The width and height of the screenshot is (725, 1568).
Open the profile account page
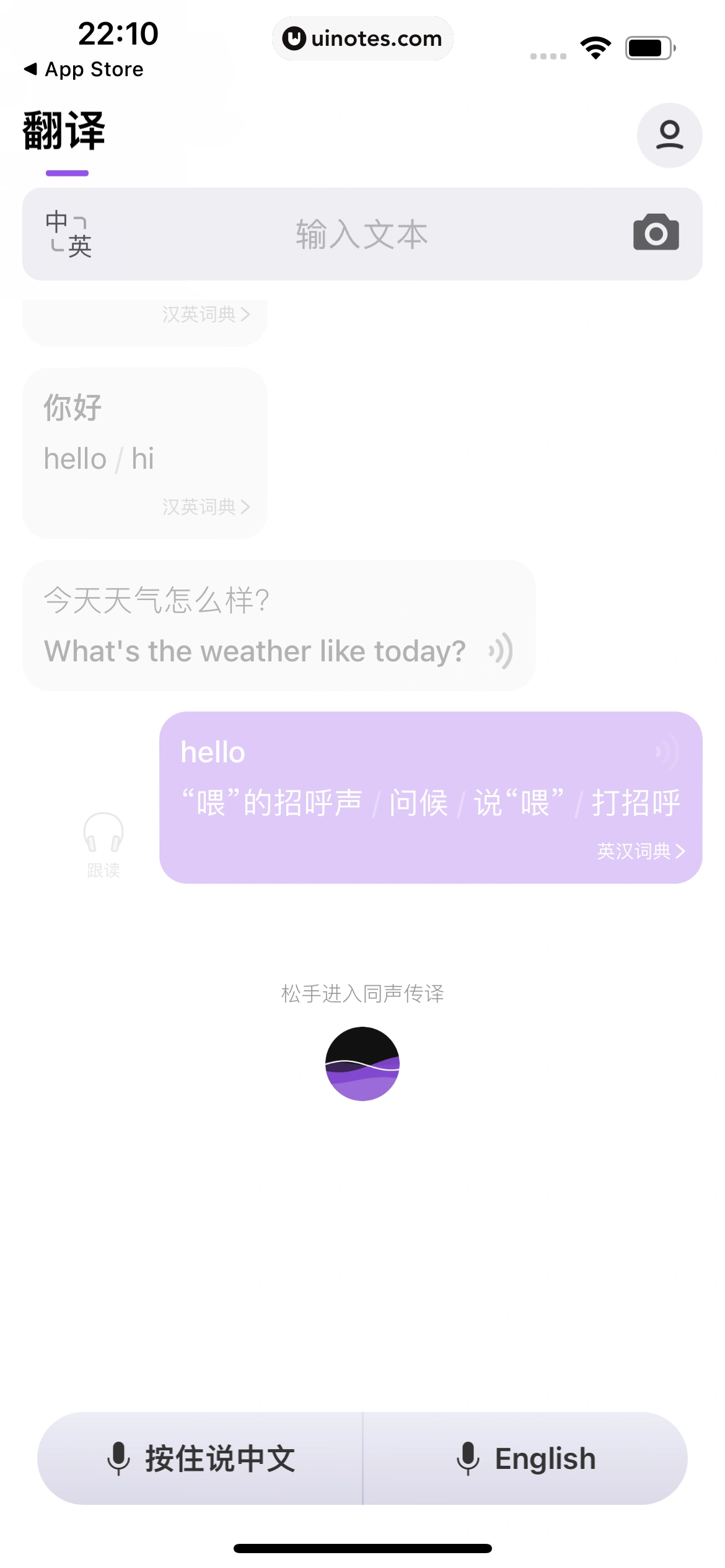pyautogui.click(x=669, y=135)
